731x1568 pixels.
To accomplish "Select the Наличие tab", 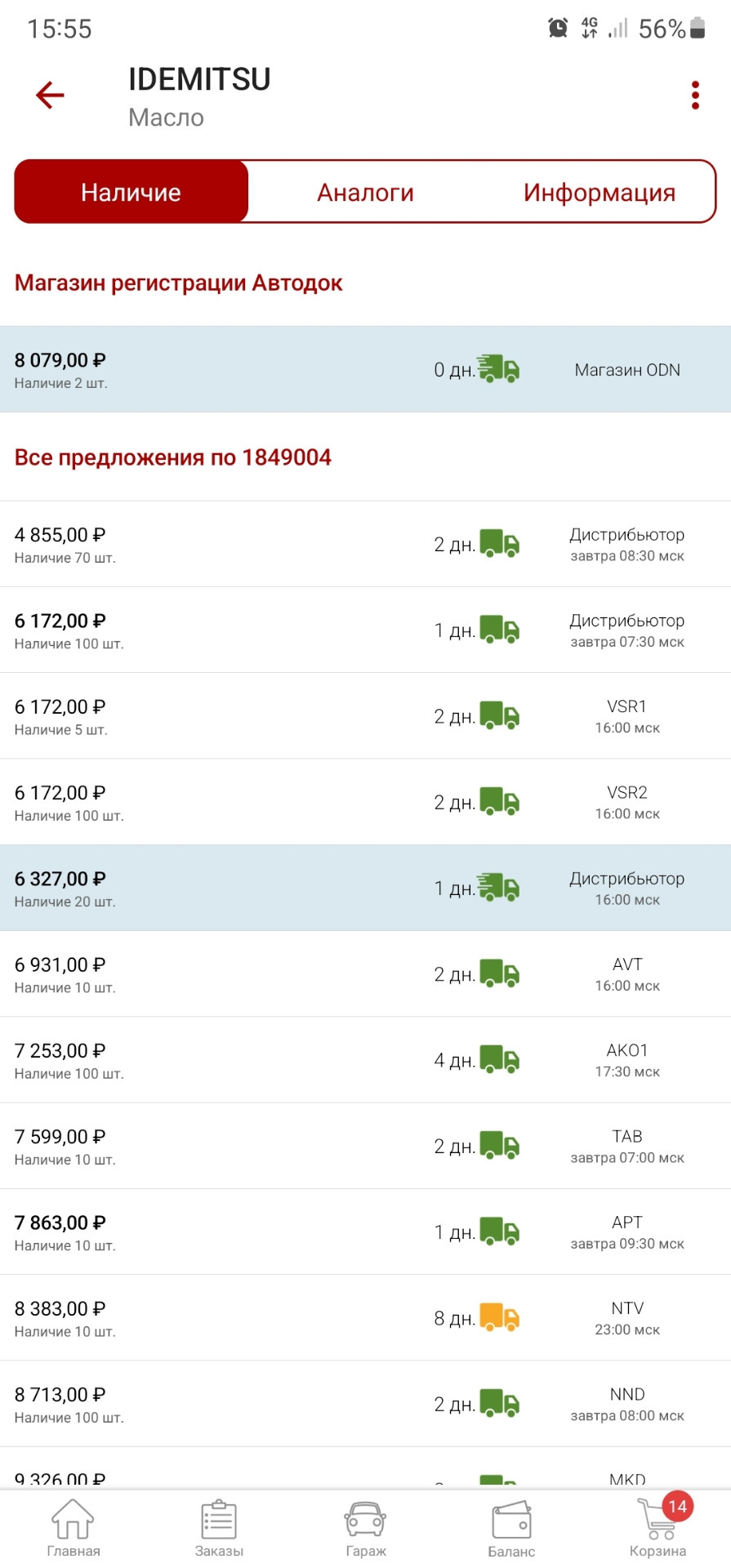I will [x=131, y=192].
